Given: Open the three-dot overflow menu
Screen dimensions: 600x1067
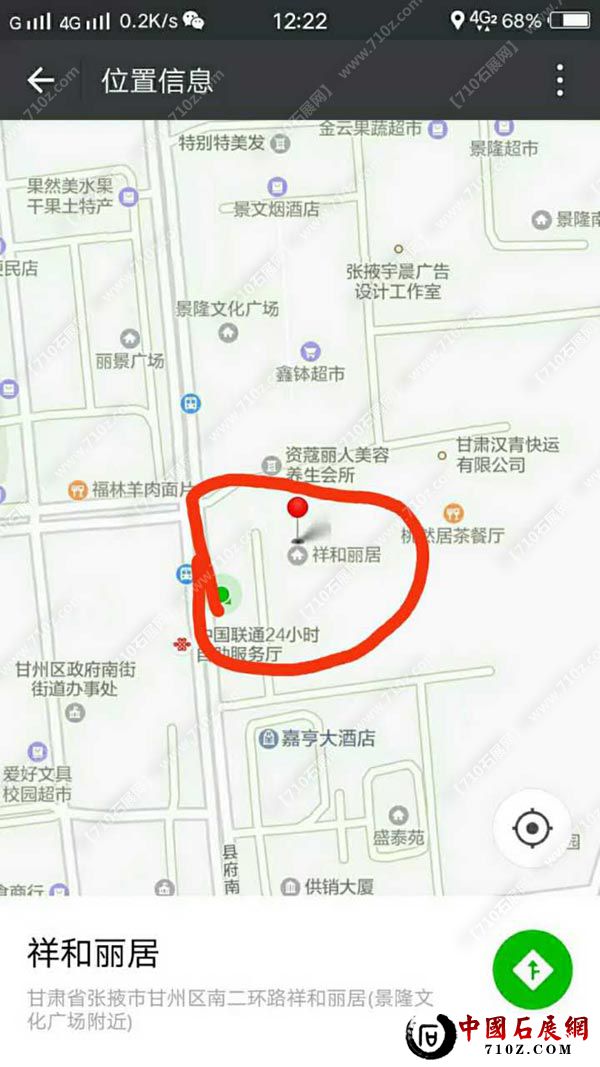Looking at the screenshot, I should [560, 80].
